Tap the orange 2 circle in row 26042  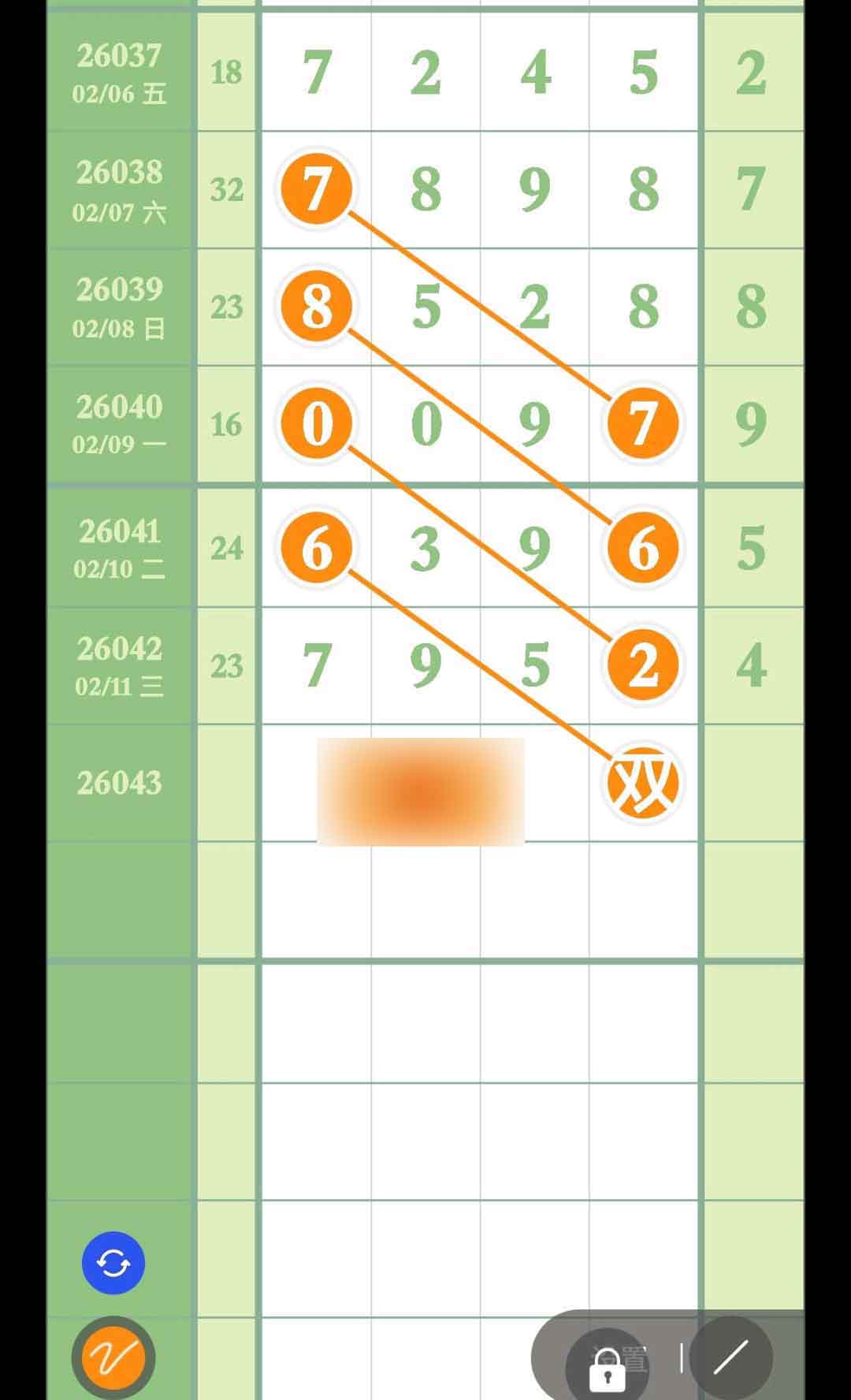click(x=643, y=665)
